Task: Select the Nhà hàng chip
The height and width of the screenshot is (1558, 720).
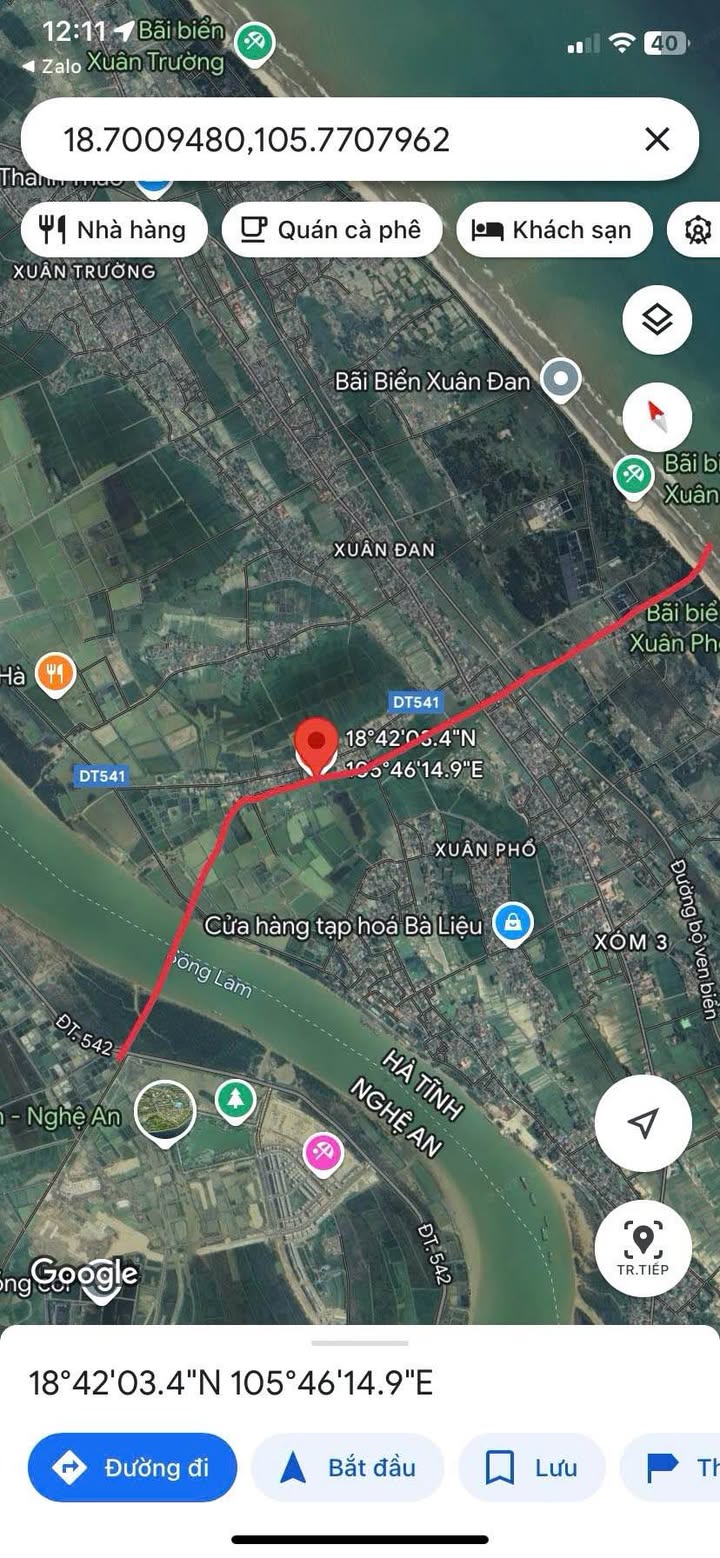Action: 114,230
